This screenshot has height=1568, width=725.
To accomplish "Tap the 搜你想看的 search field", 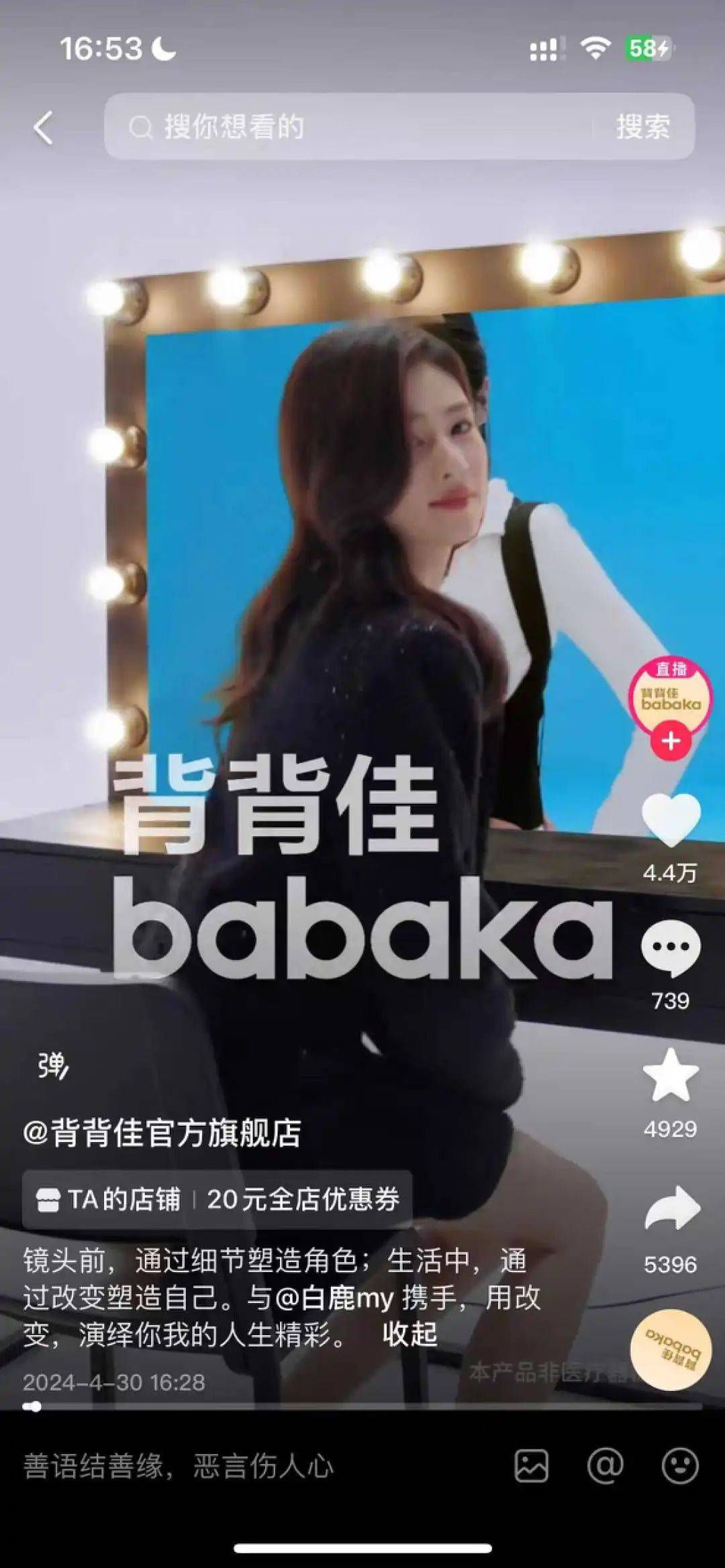I will tap(349, 126).
